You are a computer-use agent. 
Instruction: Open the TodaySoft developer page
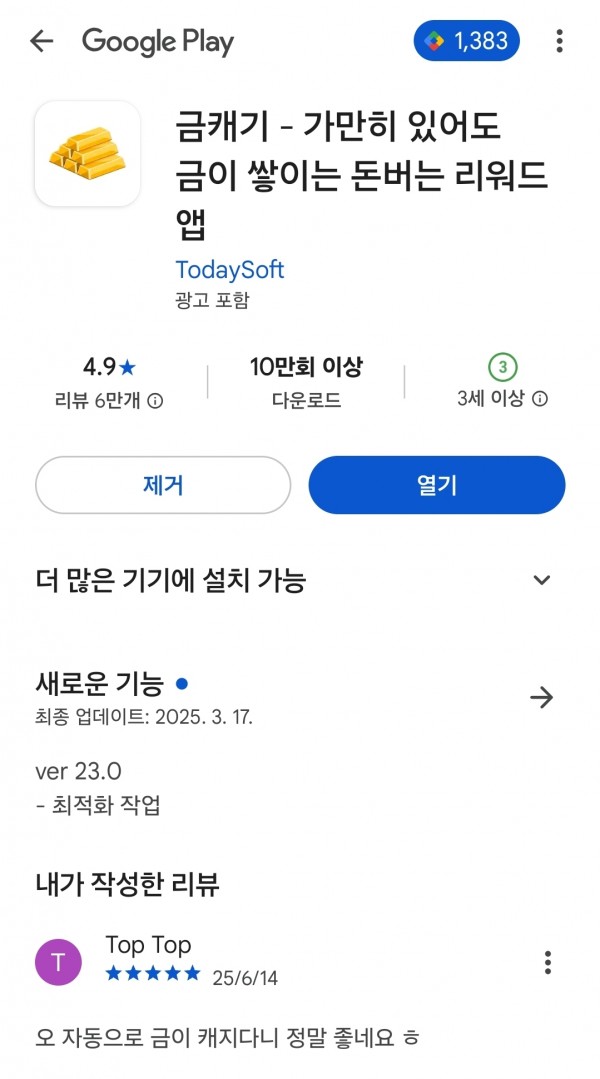(x=229, y=269)
